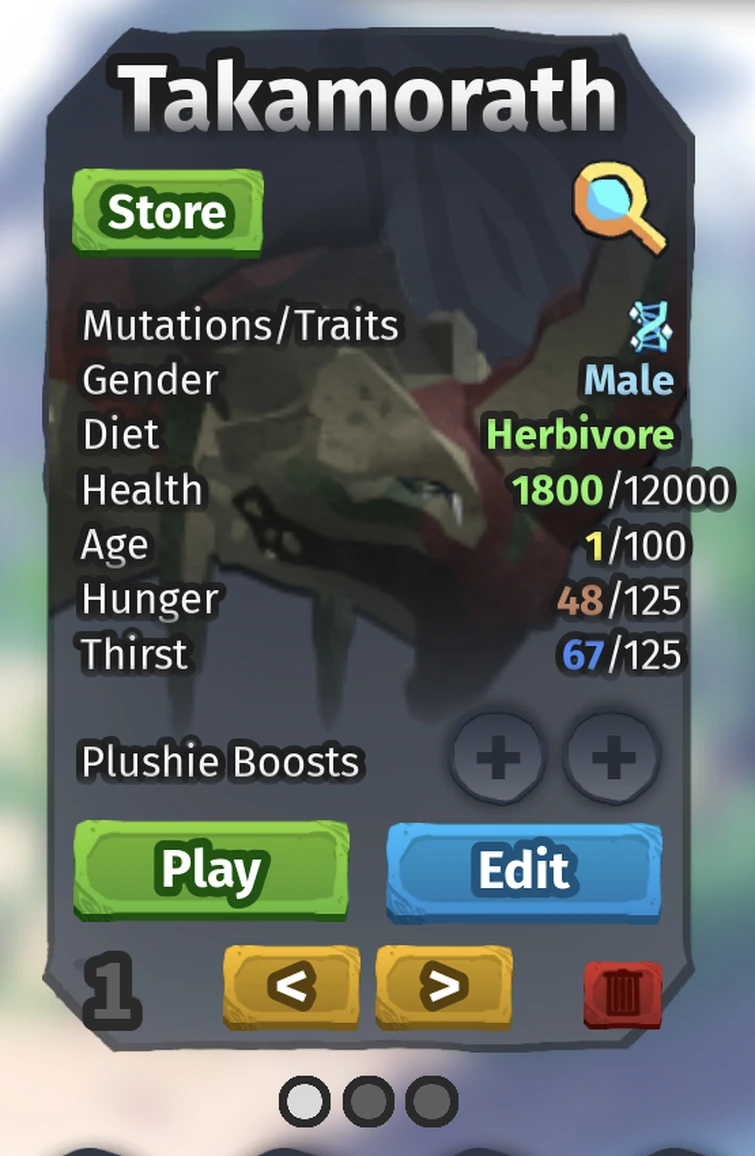This screenshot has height=1156, width=755.
Task: Go to next creature slot
Action: pos(443,987)
